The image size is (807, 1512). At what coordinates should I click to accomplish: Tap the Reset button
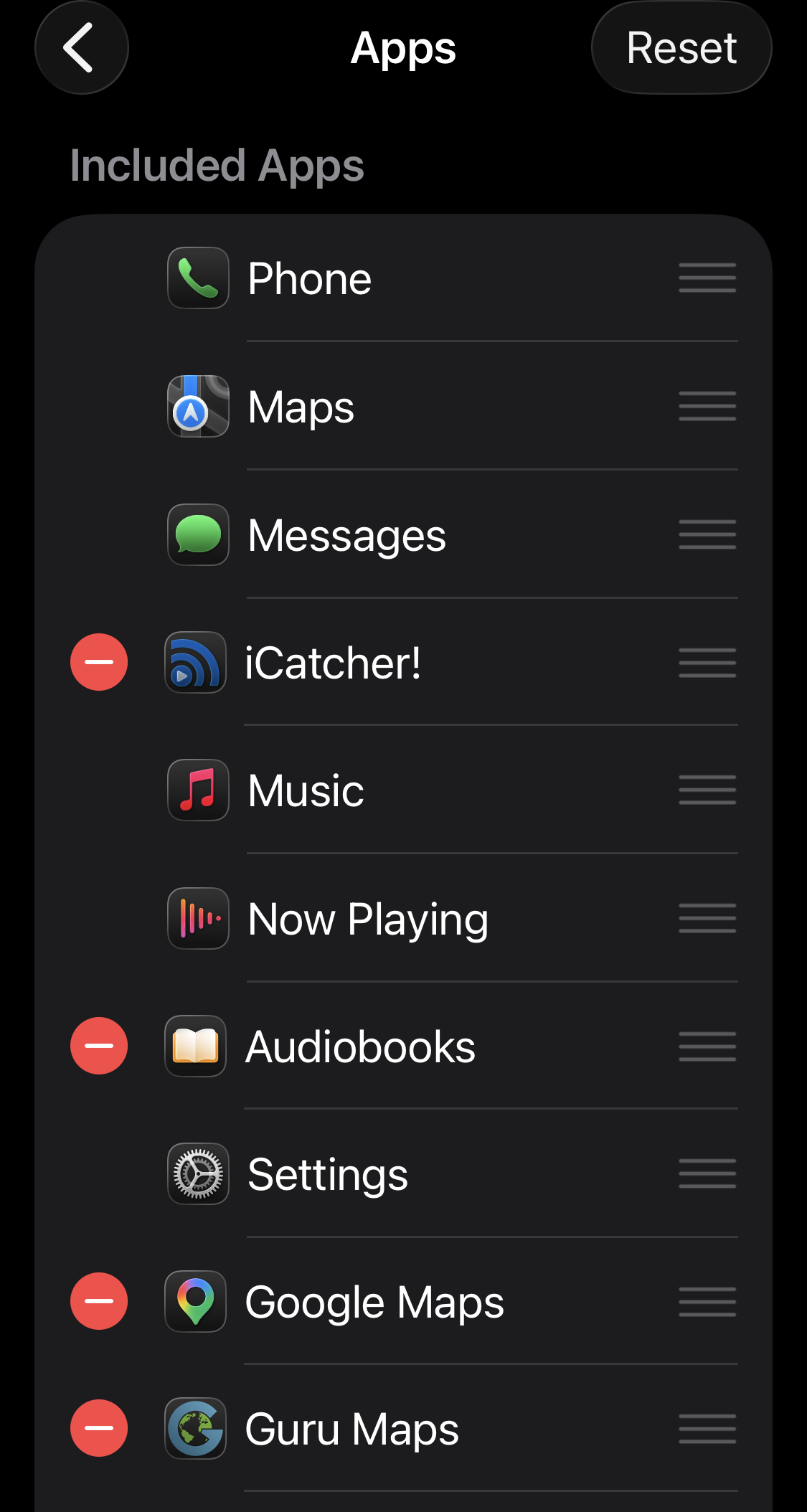pyautogui.click(x=681, y=47)
